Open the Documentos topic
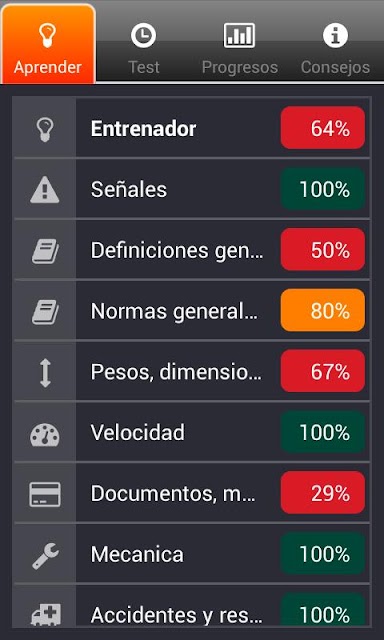 (192, 493)
